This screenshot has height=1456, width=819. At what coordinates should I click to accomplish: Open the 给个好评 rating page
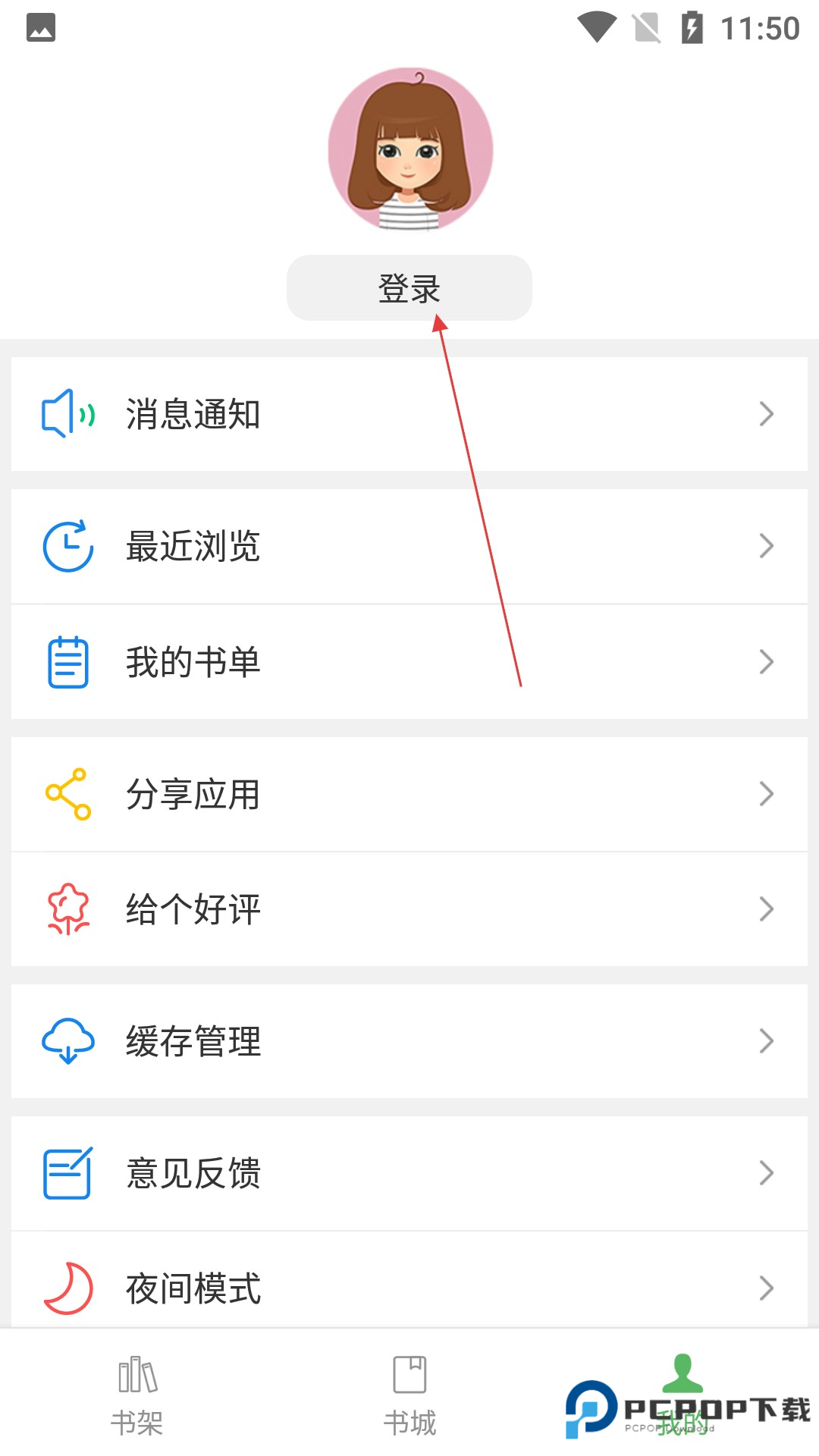tap(409, 910)
